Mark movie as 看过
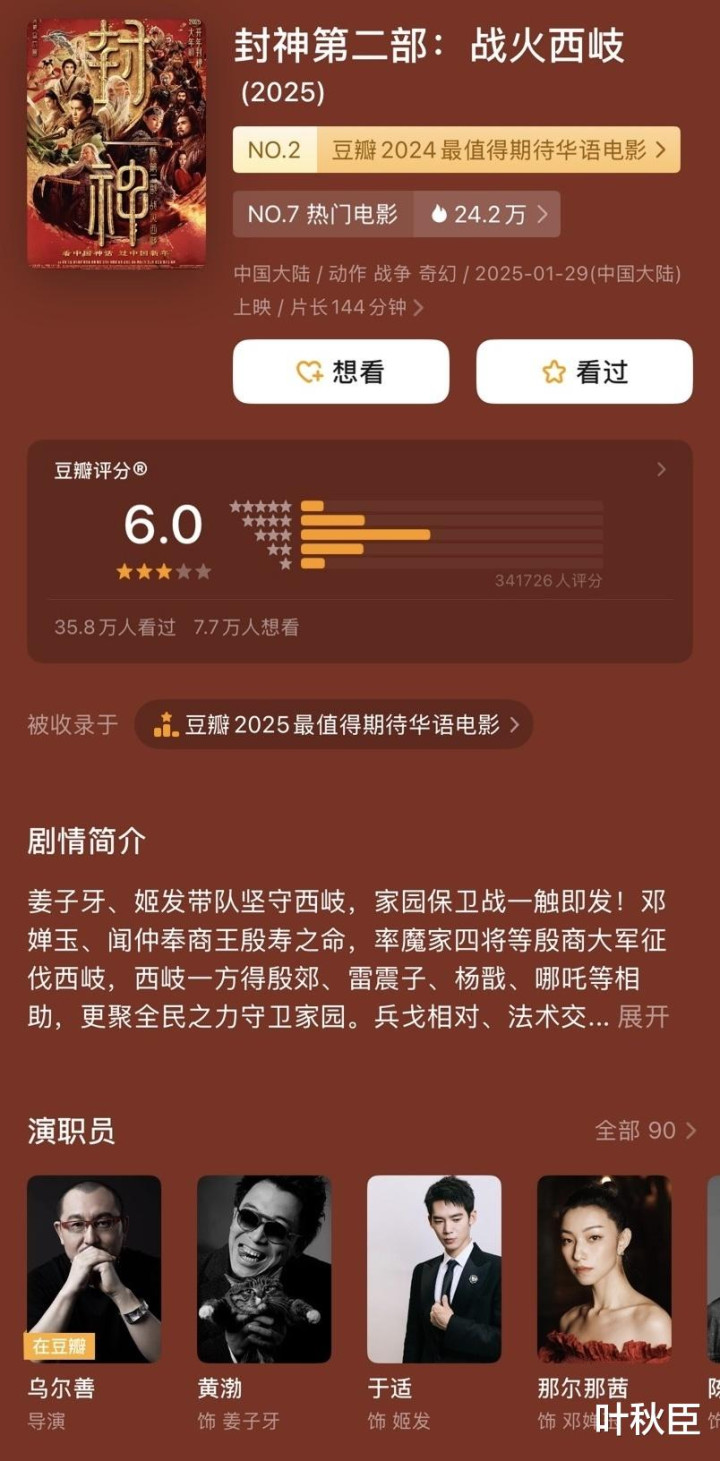Screen dimensions: 720x1461 click(584, 372)
